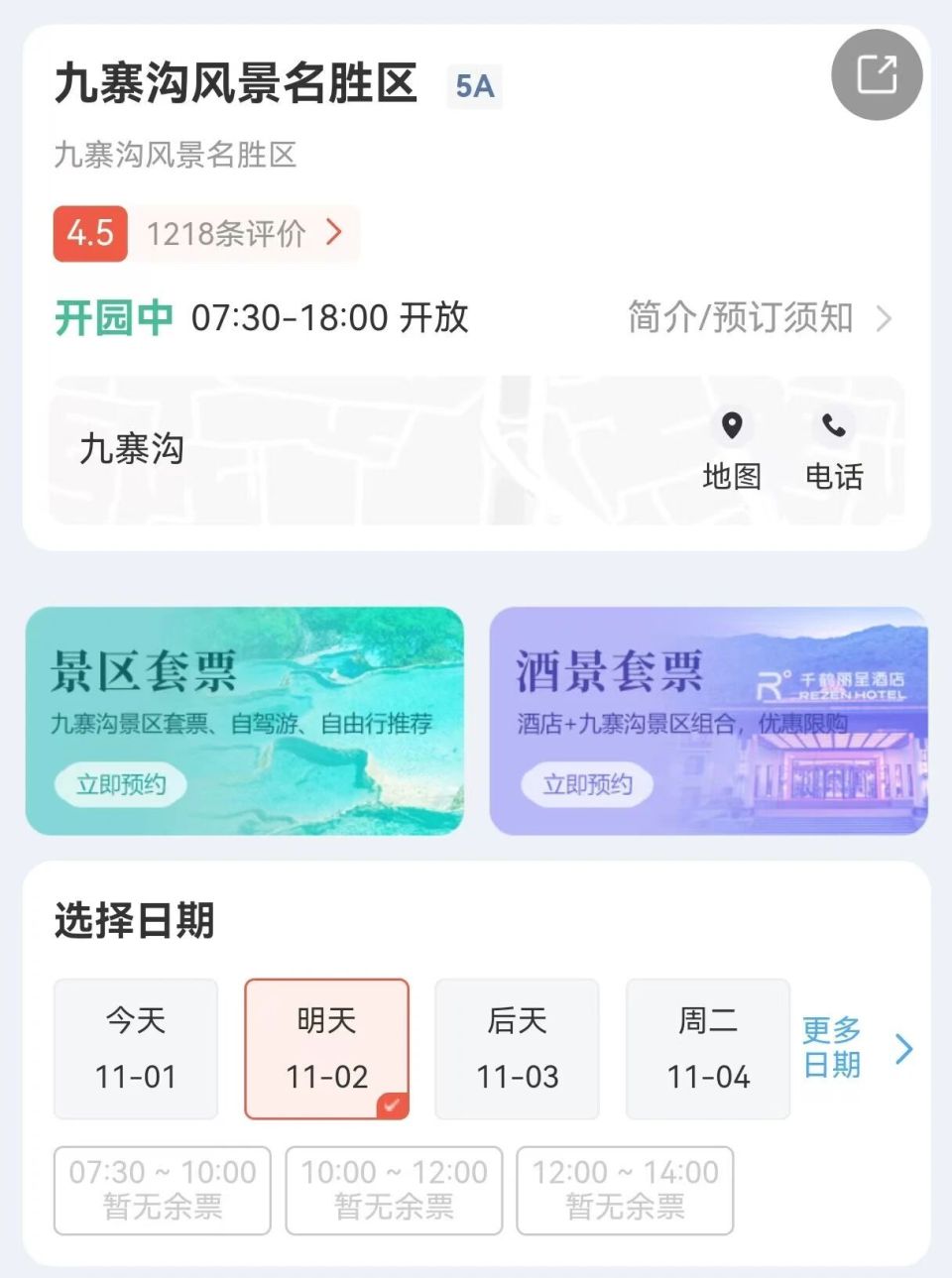Tap 立即预约 on the 景区套票 banner

pyautogui.click(x=120, y=784)
